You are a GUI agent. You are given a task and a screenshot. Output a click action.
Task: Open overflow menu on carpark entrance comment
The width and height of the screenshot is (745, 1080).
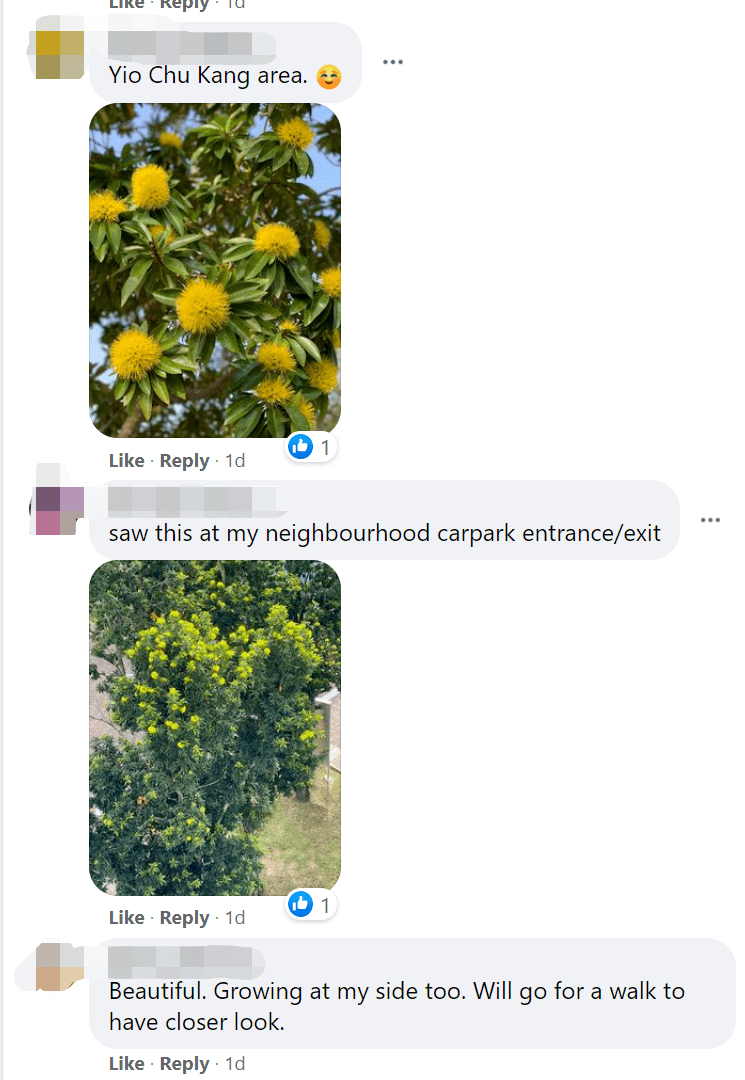[x=710, y=520]
